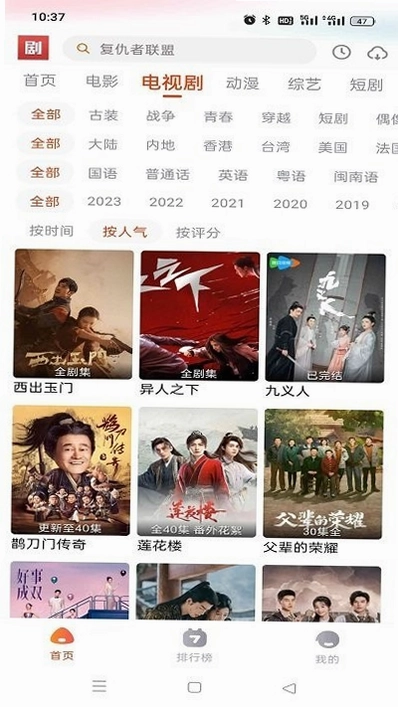The width and height of the screenshot is (398, 707).
Task: Open the 复仇者联盟 search box
Action: point(189,49)
